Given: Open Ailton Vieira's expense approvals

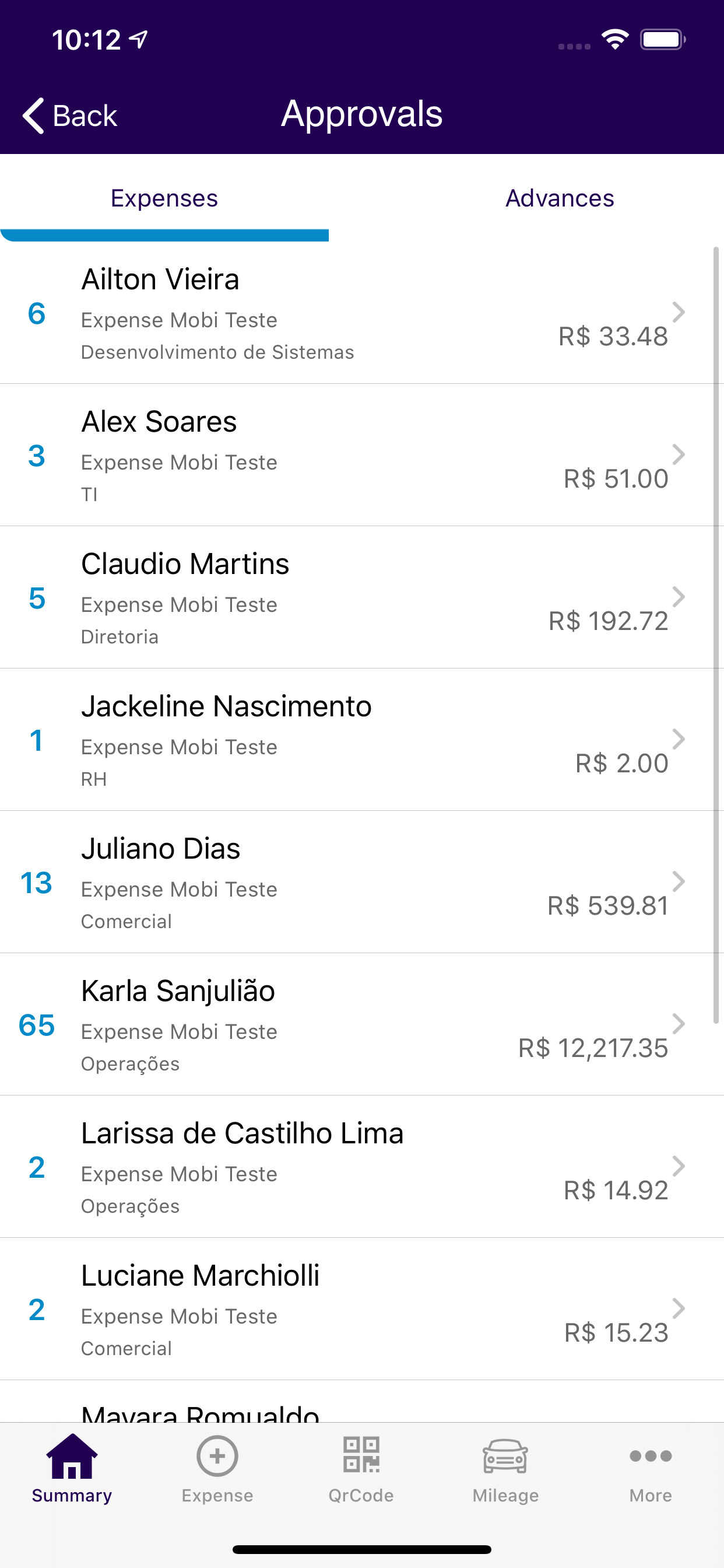Looking at the screenshot, I should tap(361, 313).
